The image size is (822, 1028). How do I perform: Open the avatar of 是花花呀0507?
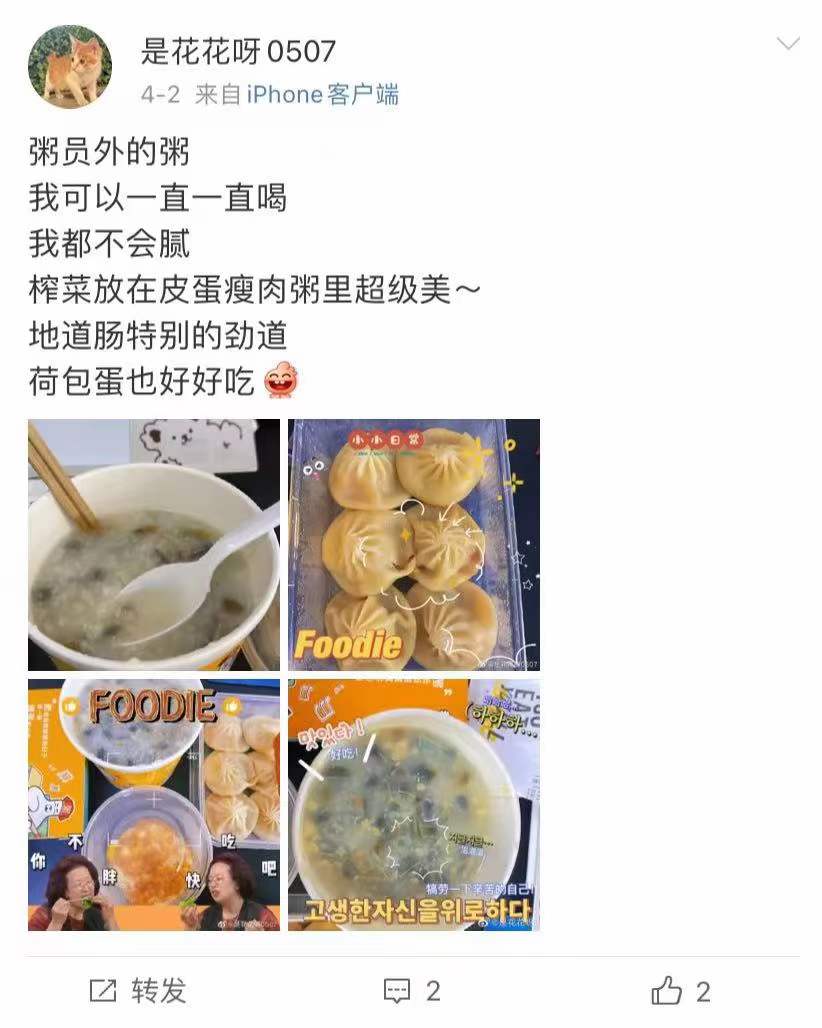click(69, 66)
